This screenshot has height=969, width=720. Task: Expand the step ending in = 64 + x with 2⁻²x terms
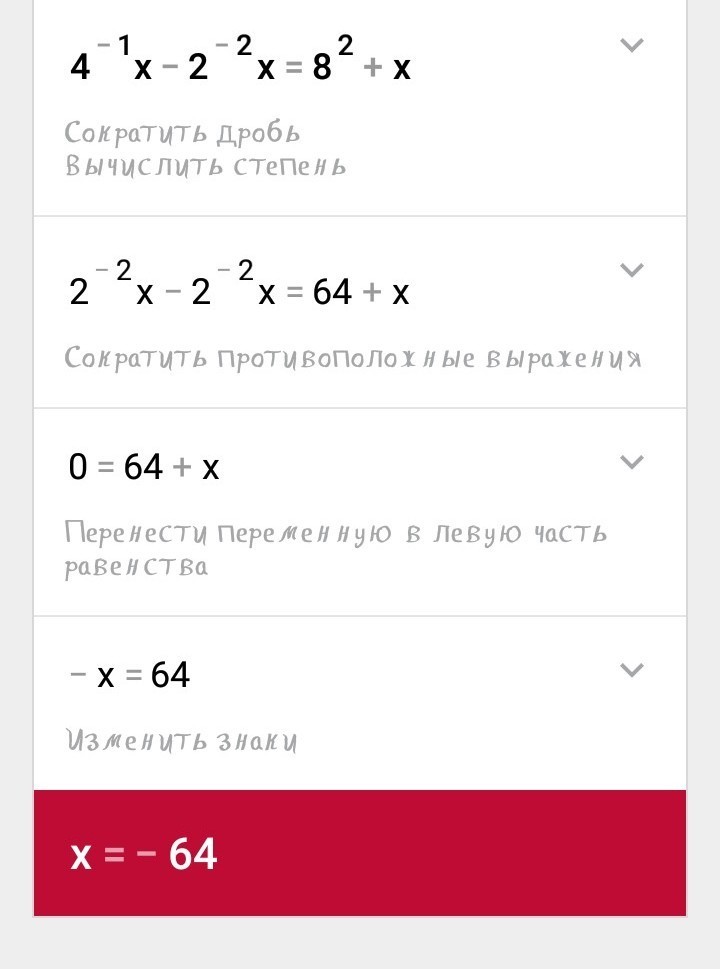point(631,270)
